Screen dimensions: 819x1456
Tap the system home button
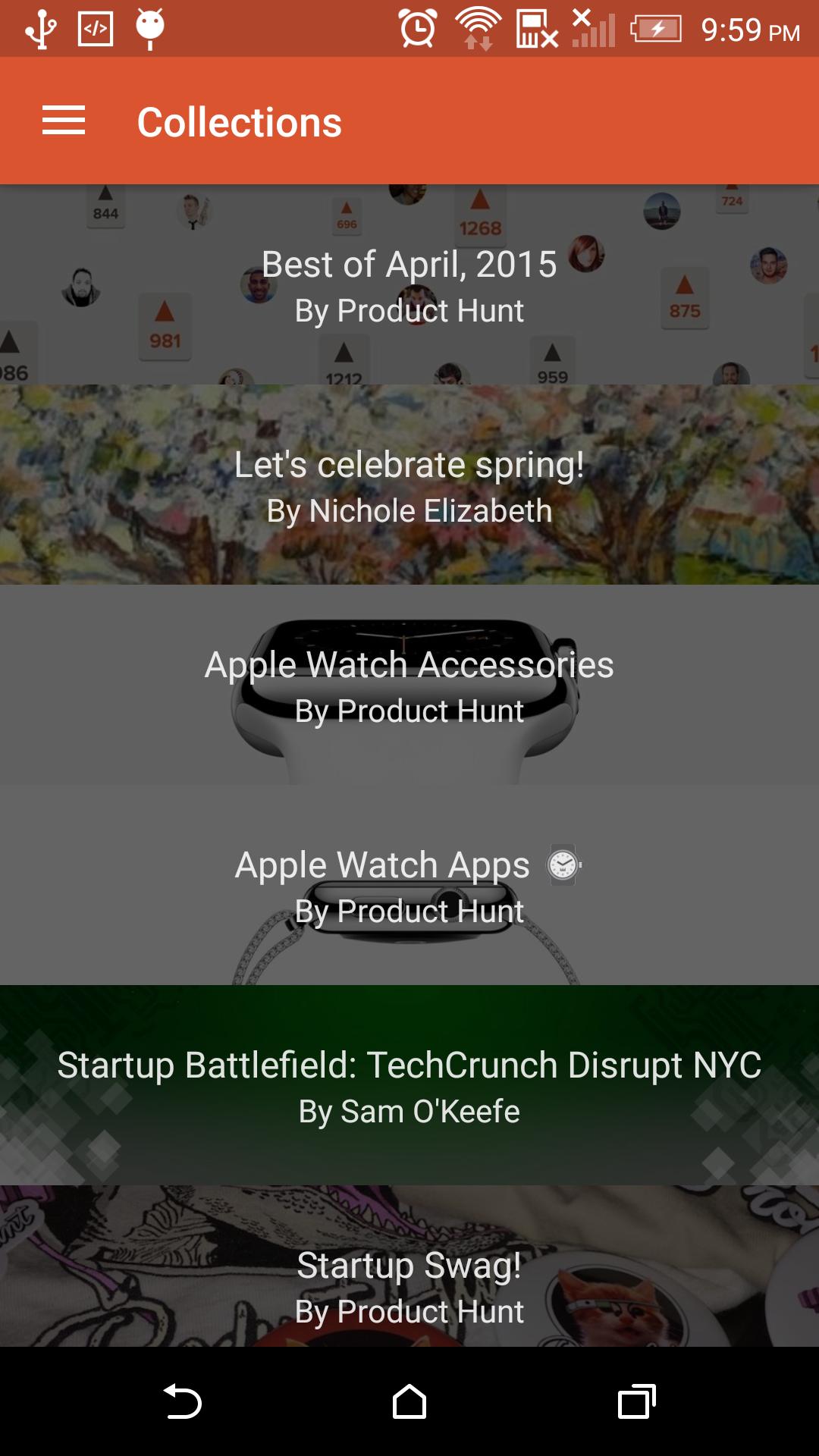[409, 1401]
